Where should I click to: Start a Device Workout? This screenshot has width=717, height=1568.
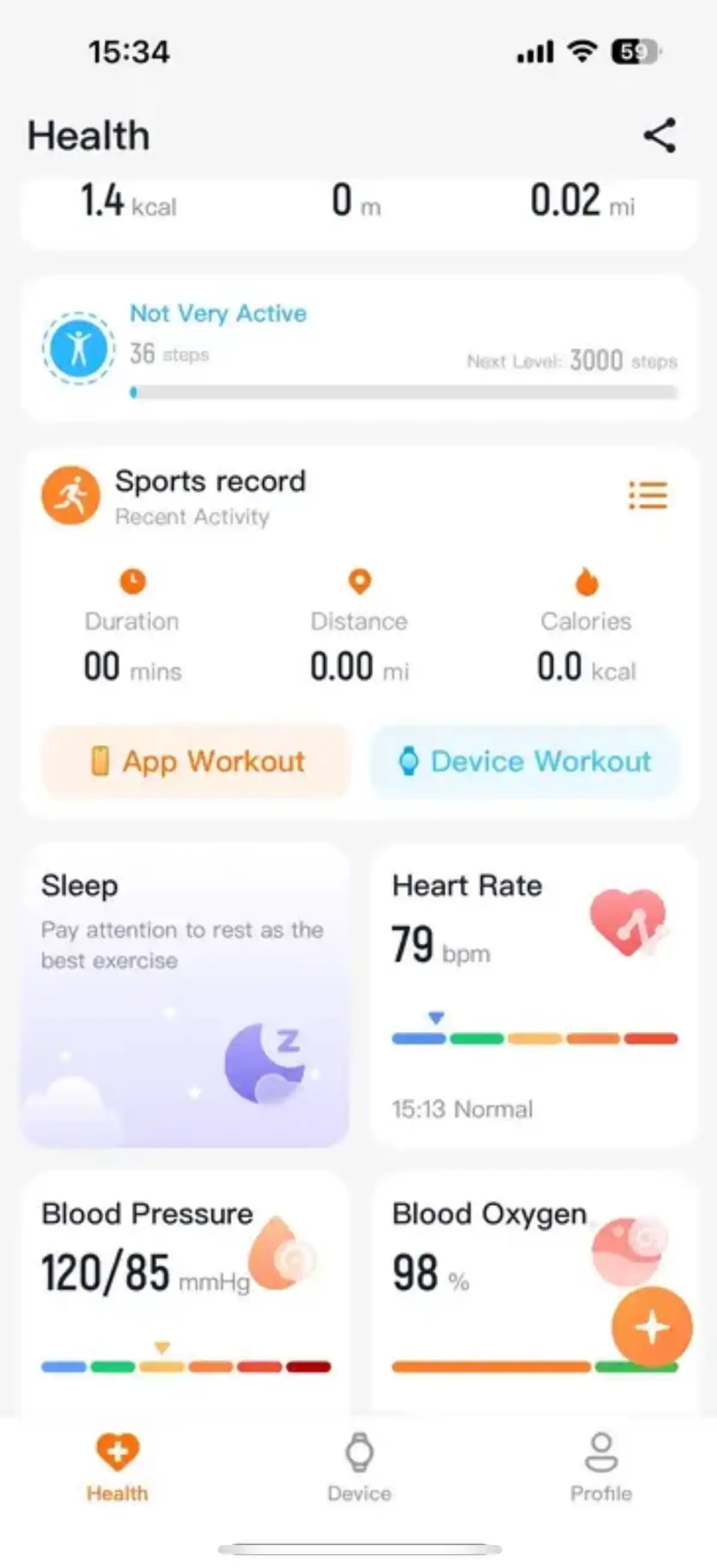coord(524,761)
